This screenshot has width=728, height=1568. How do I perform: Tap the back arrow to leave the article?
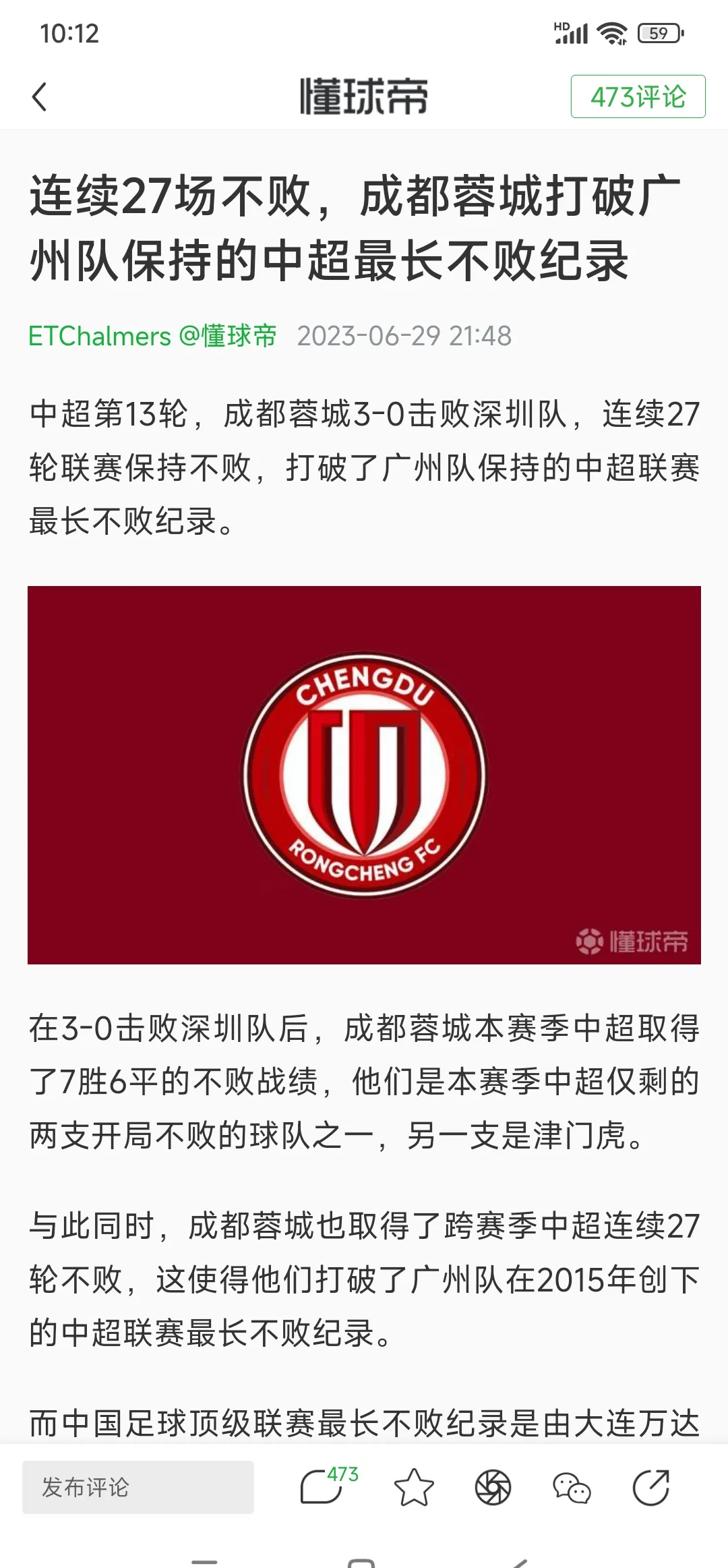point(40,96)
